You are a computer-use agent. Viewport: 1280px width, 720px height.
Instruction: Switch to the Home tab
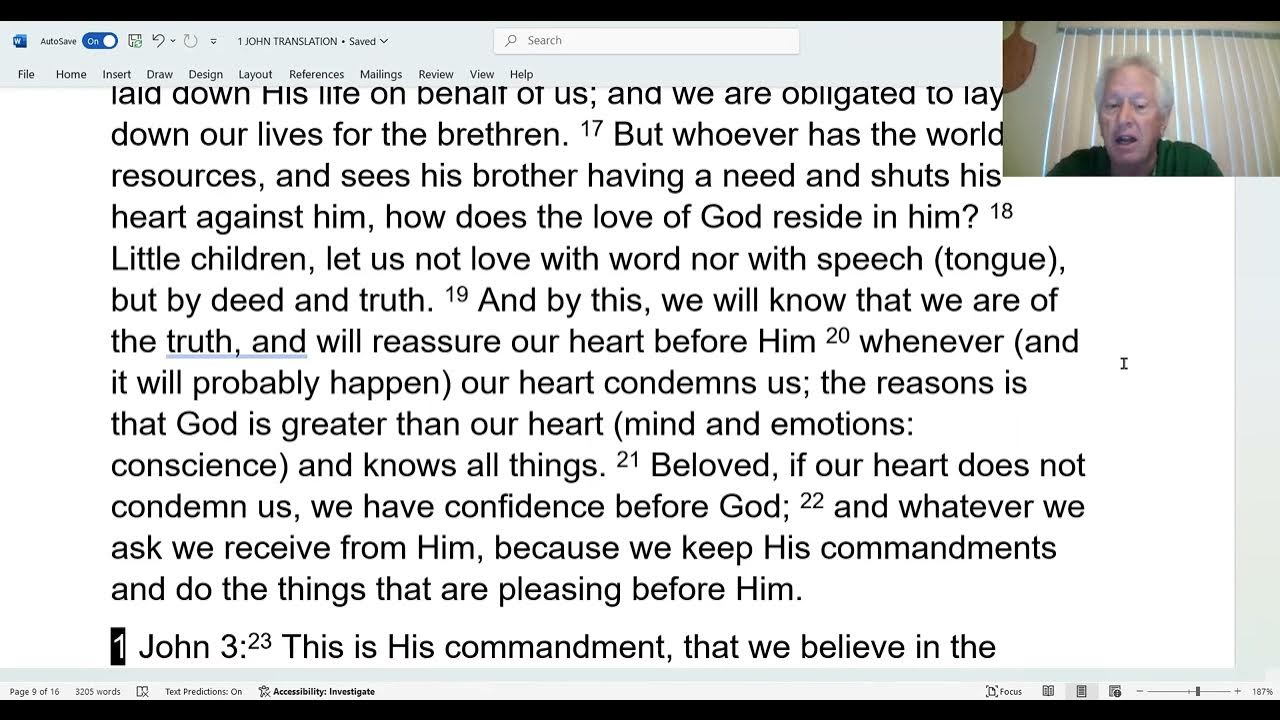[71, 74]
